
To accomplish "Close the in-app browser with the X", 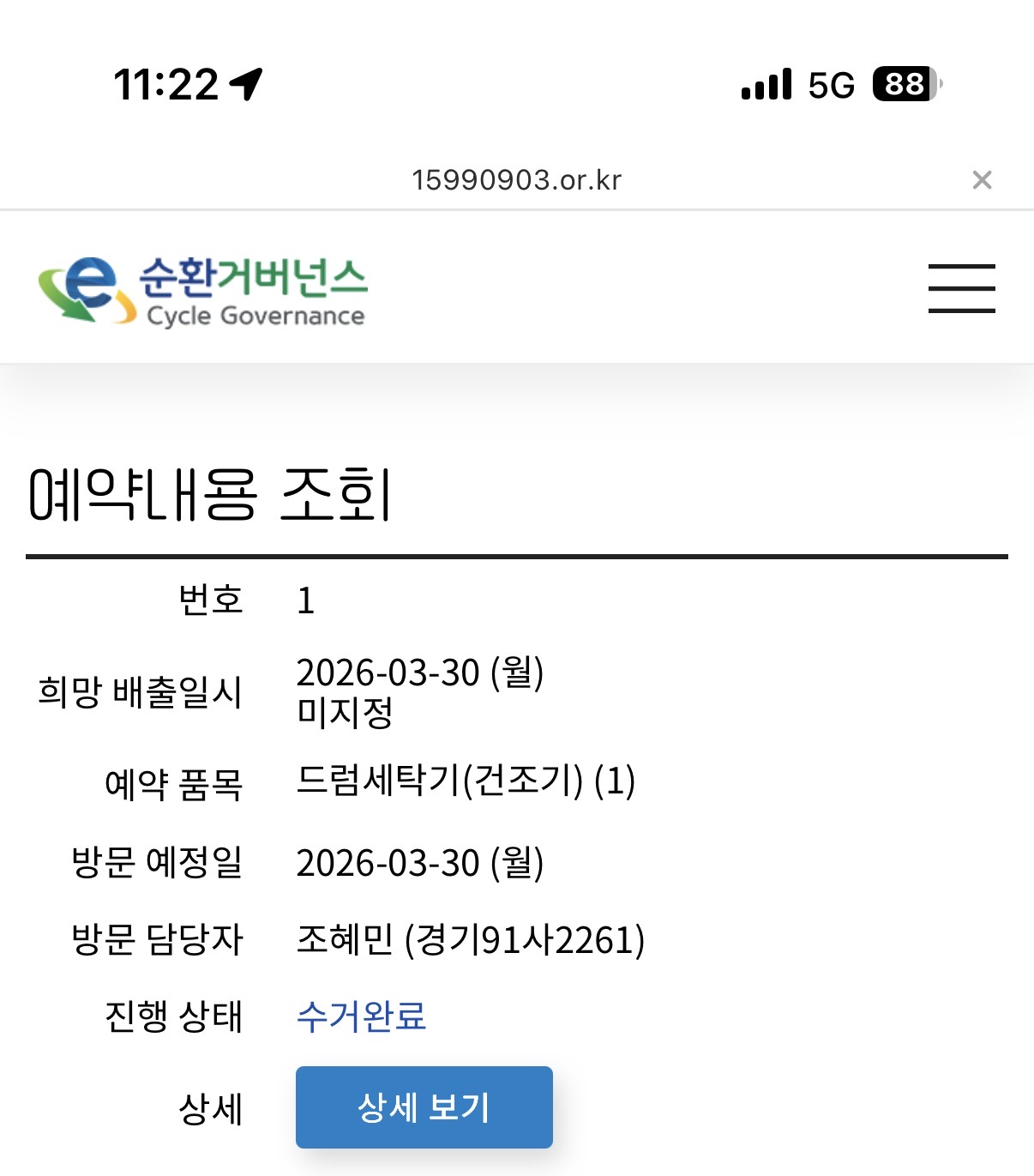I will tap(982, 179).
